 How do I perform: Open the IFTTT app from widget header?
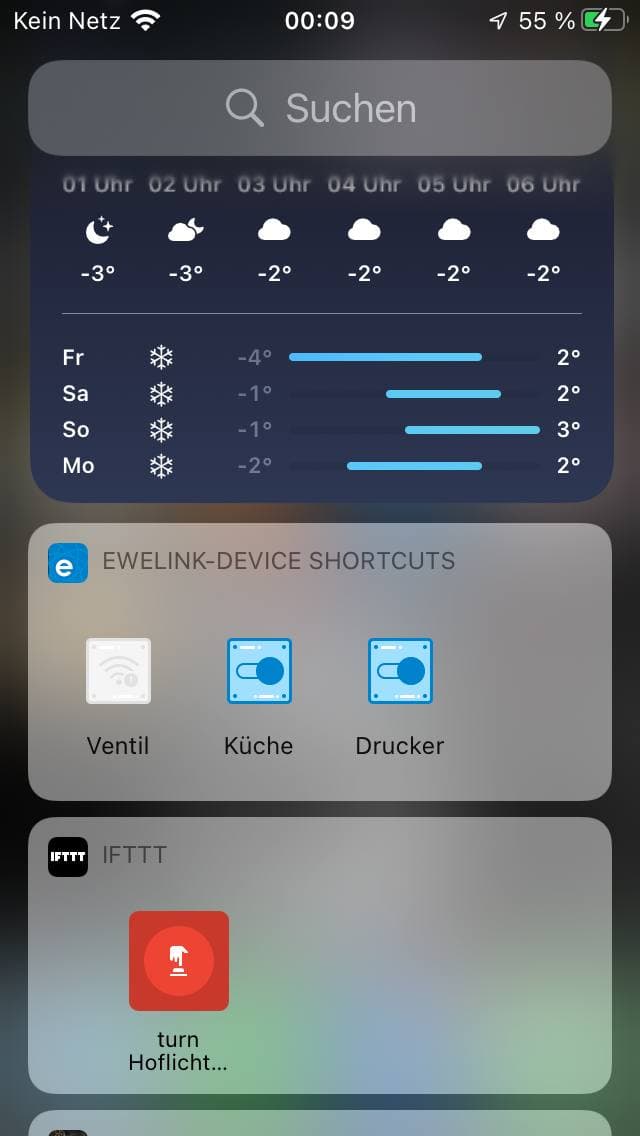[x=68, y=856]
